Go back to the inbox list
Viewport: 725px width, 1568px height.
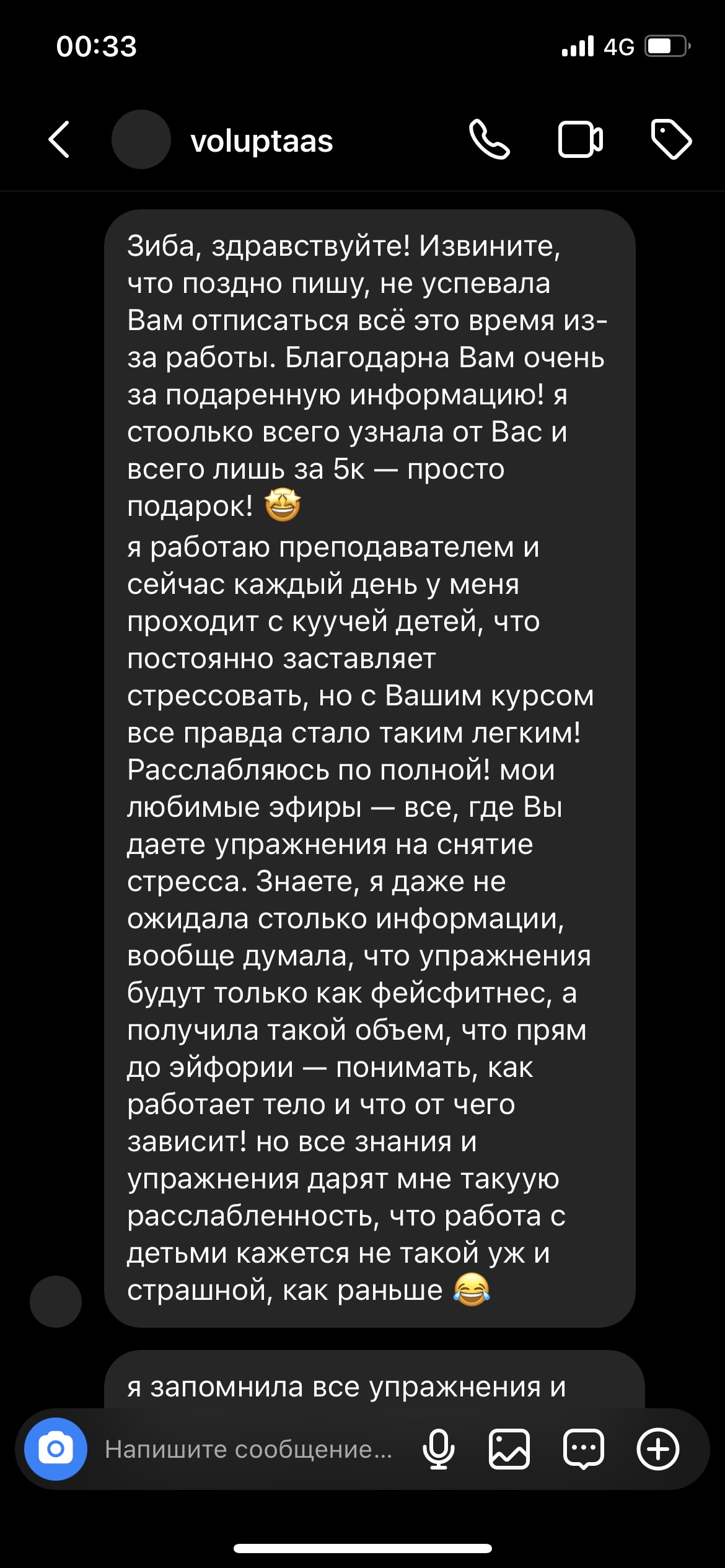[x=59, y=140]
